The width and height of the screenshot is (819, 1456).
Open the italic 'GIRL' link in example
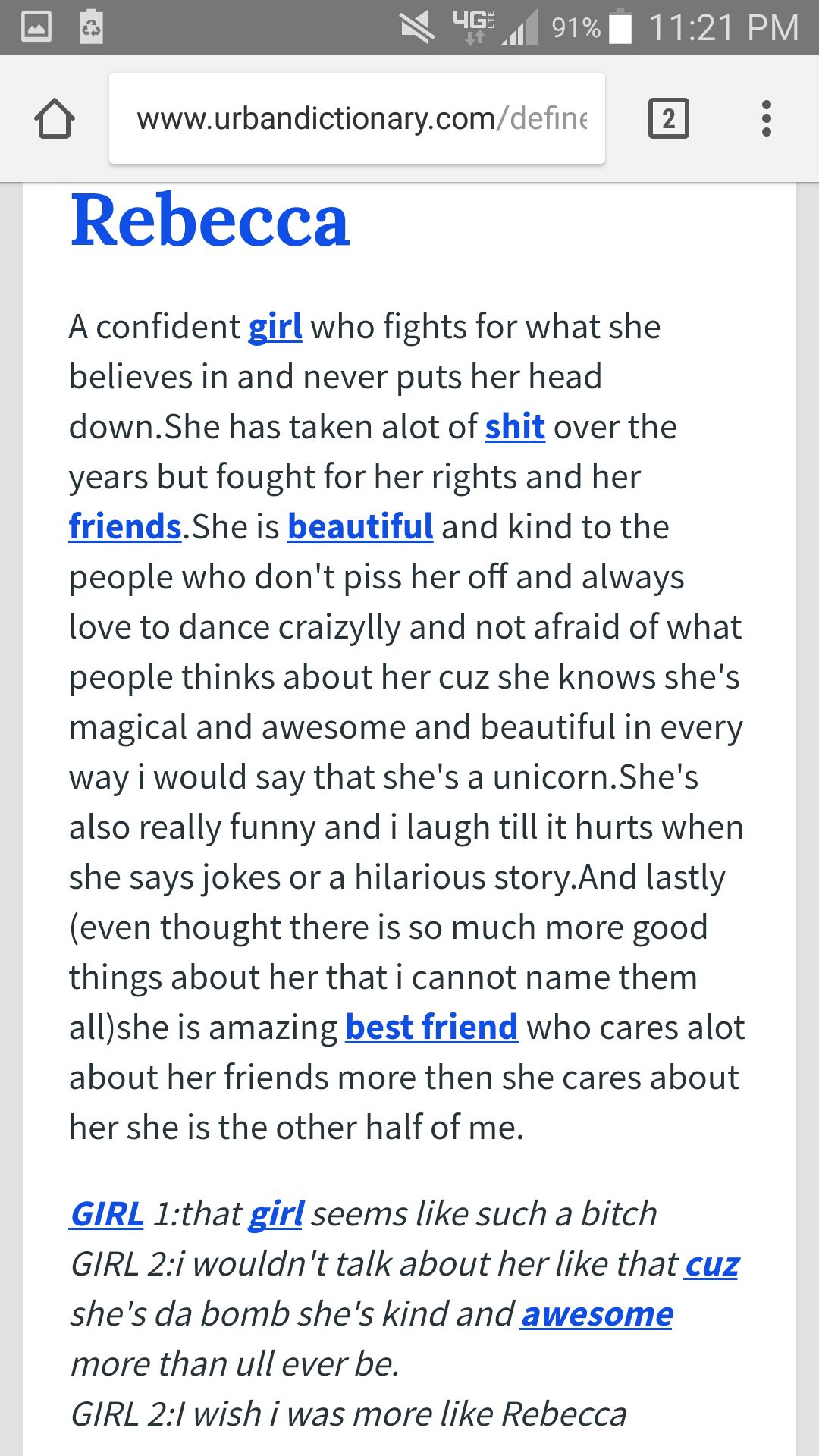(107, 1215)
